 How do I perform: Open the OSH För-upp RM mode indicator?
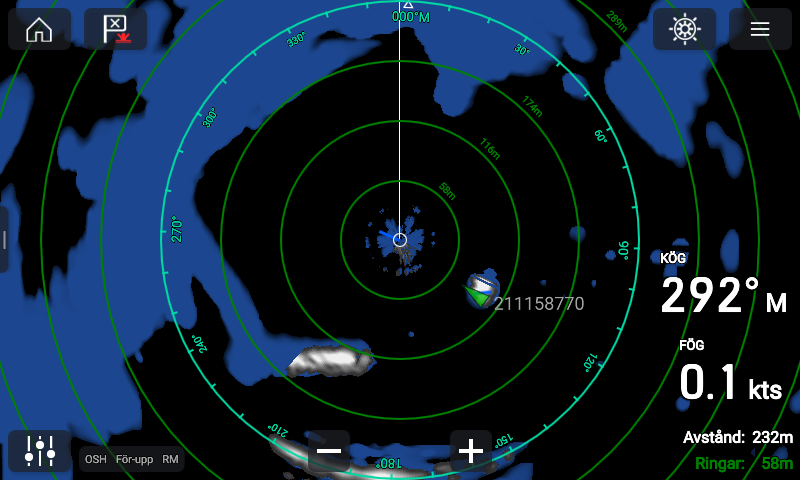point(132,459)
